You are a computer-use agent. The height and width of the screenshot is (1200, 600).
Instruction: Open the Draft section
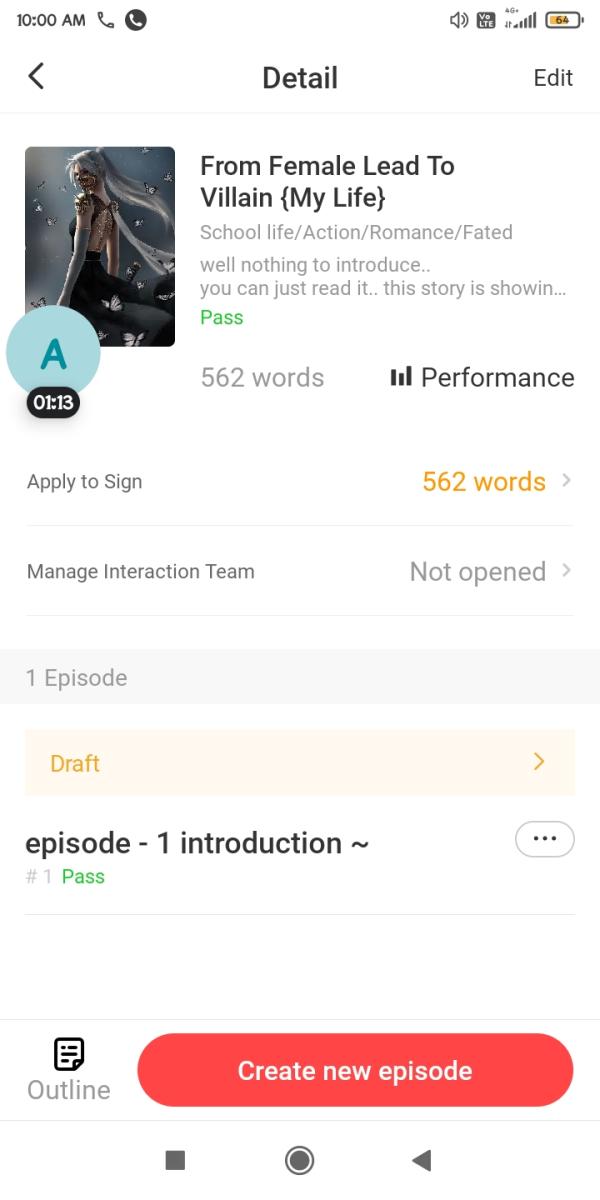point(300,763)
